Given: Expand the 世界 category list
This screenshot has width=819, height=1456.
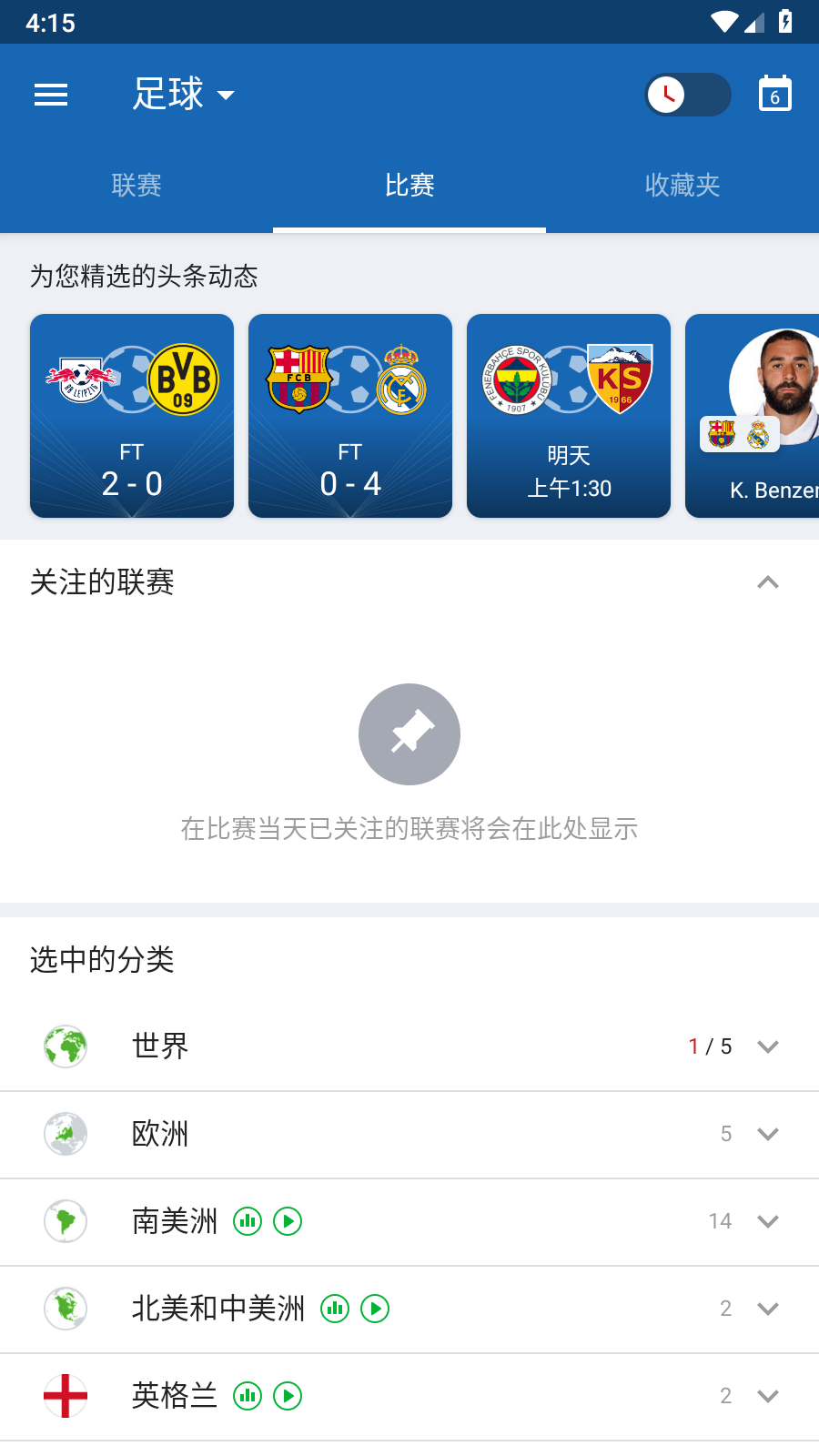Looking at the screenshot, I should click(769, 1046).
